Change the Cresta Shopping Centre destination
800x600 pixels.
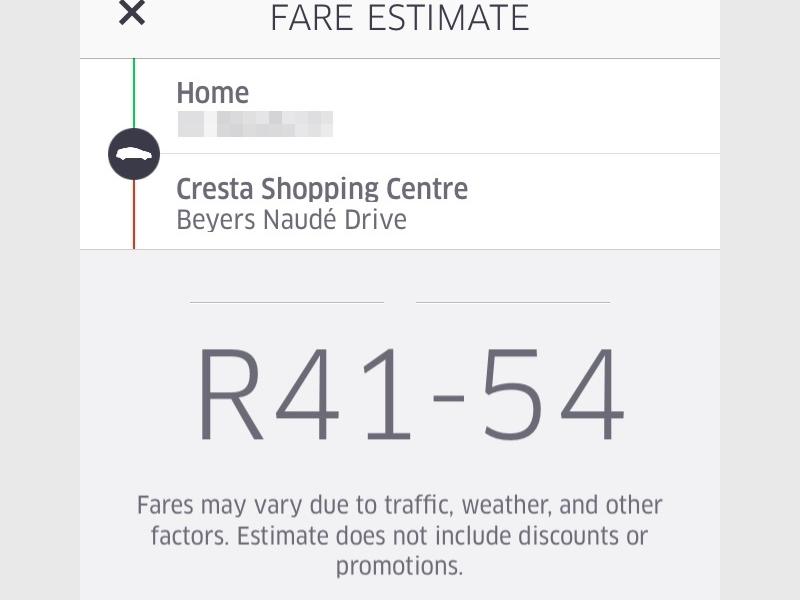(x=400, y=202)
